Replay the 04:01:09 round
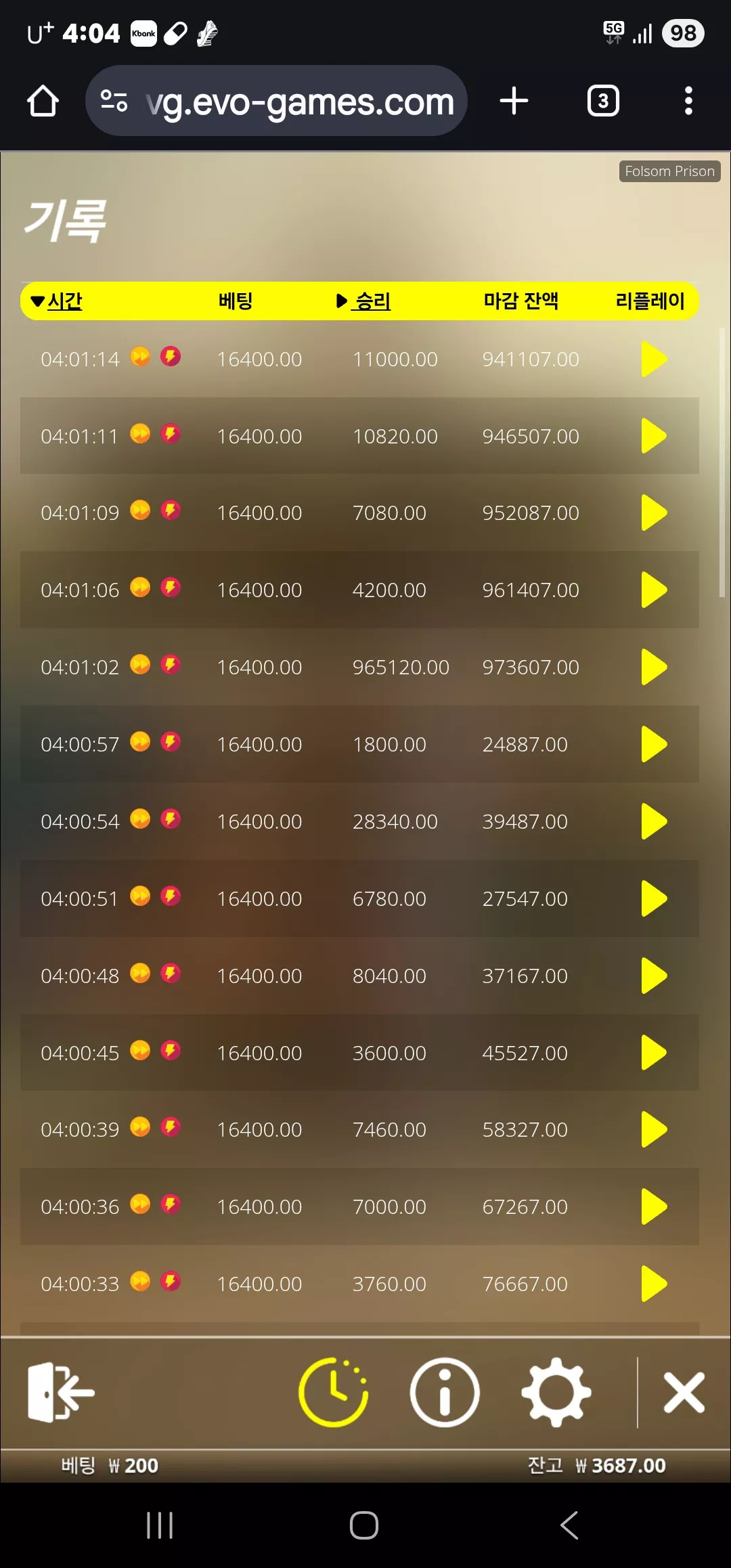The image size is (731, 1568). (x=654, y=513)
